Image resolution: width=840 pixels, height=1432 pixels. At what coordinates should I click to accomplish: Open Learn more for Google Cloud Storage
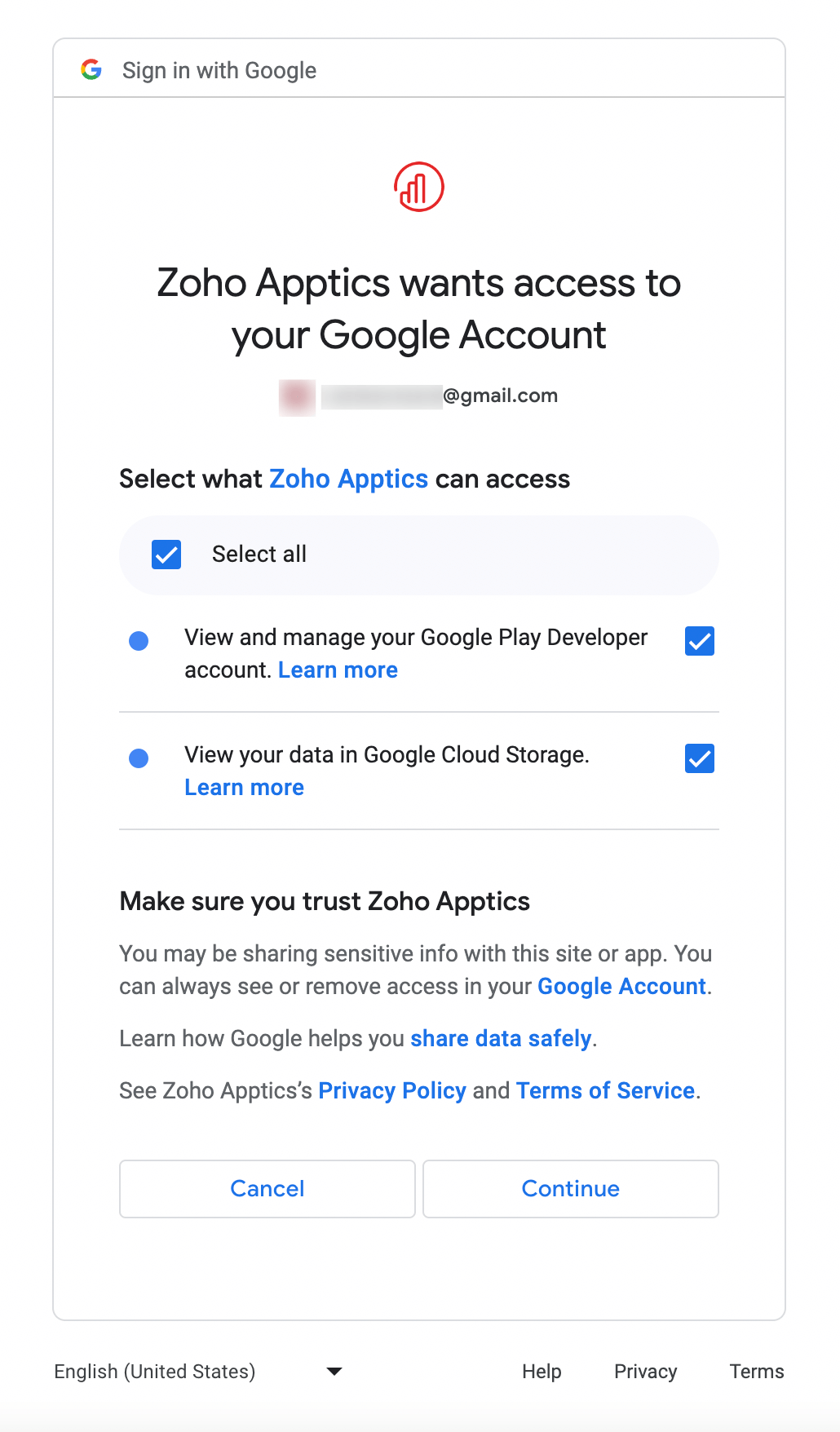click(244, 788)
